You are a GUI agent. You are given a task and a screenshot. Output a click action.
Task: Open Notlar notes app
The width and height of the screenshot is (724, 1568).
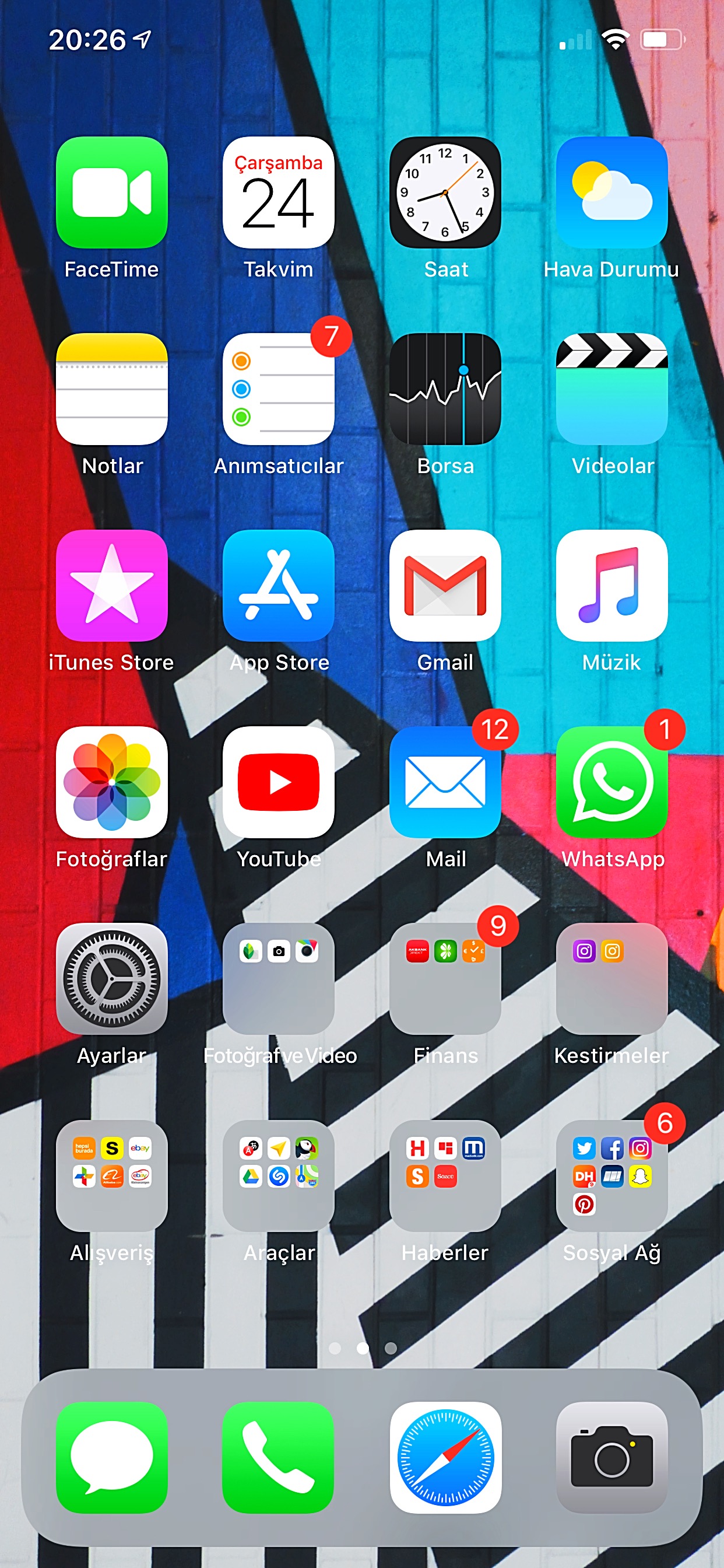click(x=111, y=389)
